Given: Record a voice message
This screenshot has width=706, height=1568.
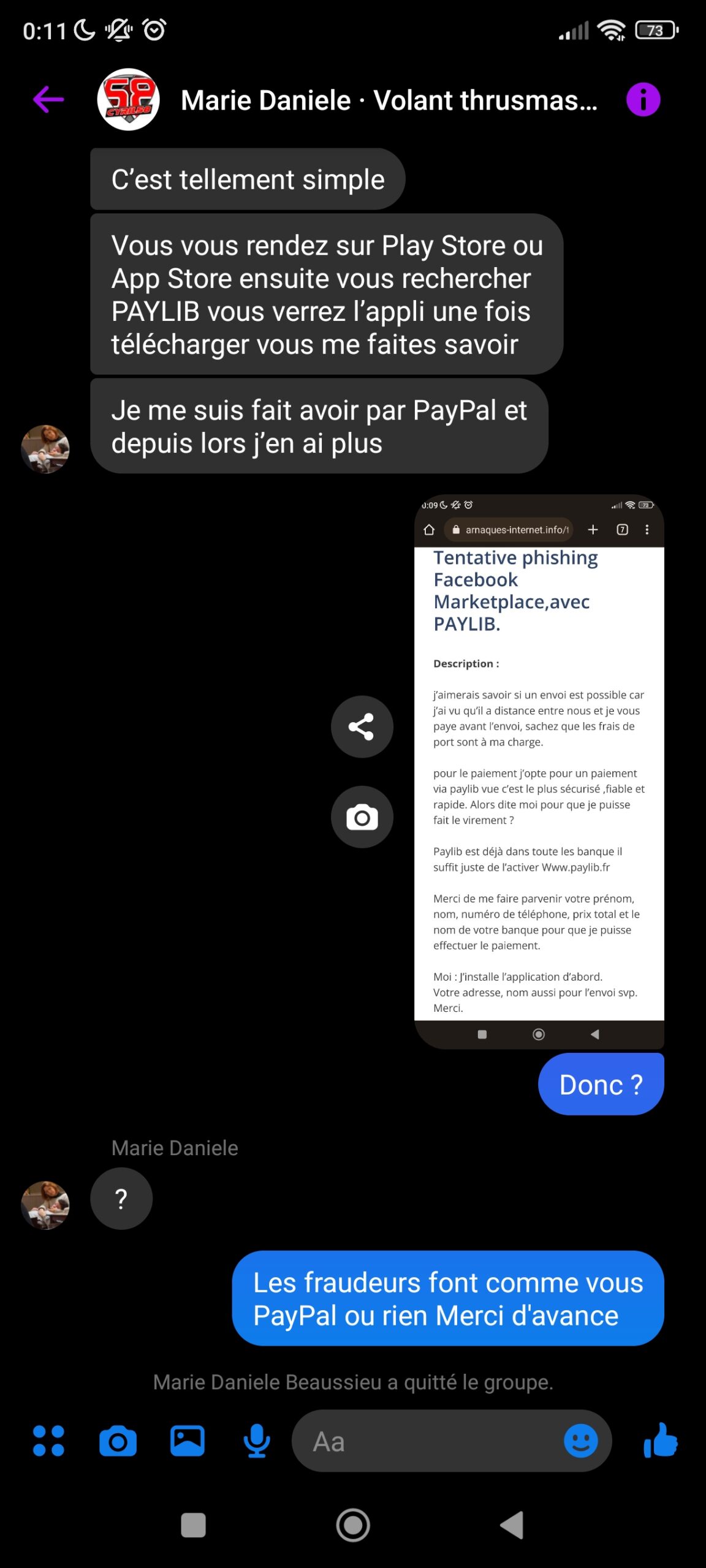Looking at the screenshot, I should (256, 1441).
